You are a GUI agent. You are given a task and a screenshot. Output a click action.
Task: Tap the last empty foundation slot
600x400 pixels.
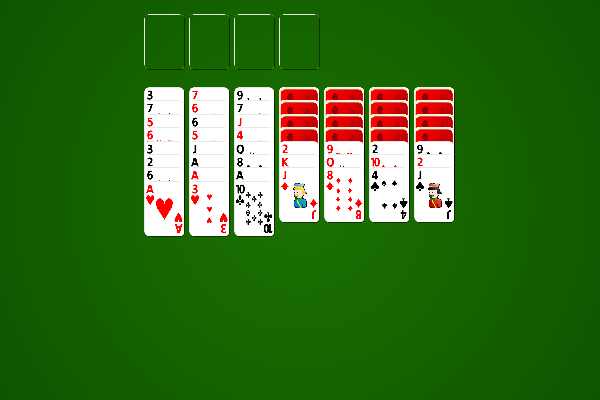pos(299,41)
